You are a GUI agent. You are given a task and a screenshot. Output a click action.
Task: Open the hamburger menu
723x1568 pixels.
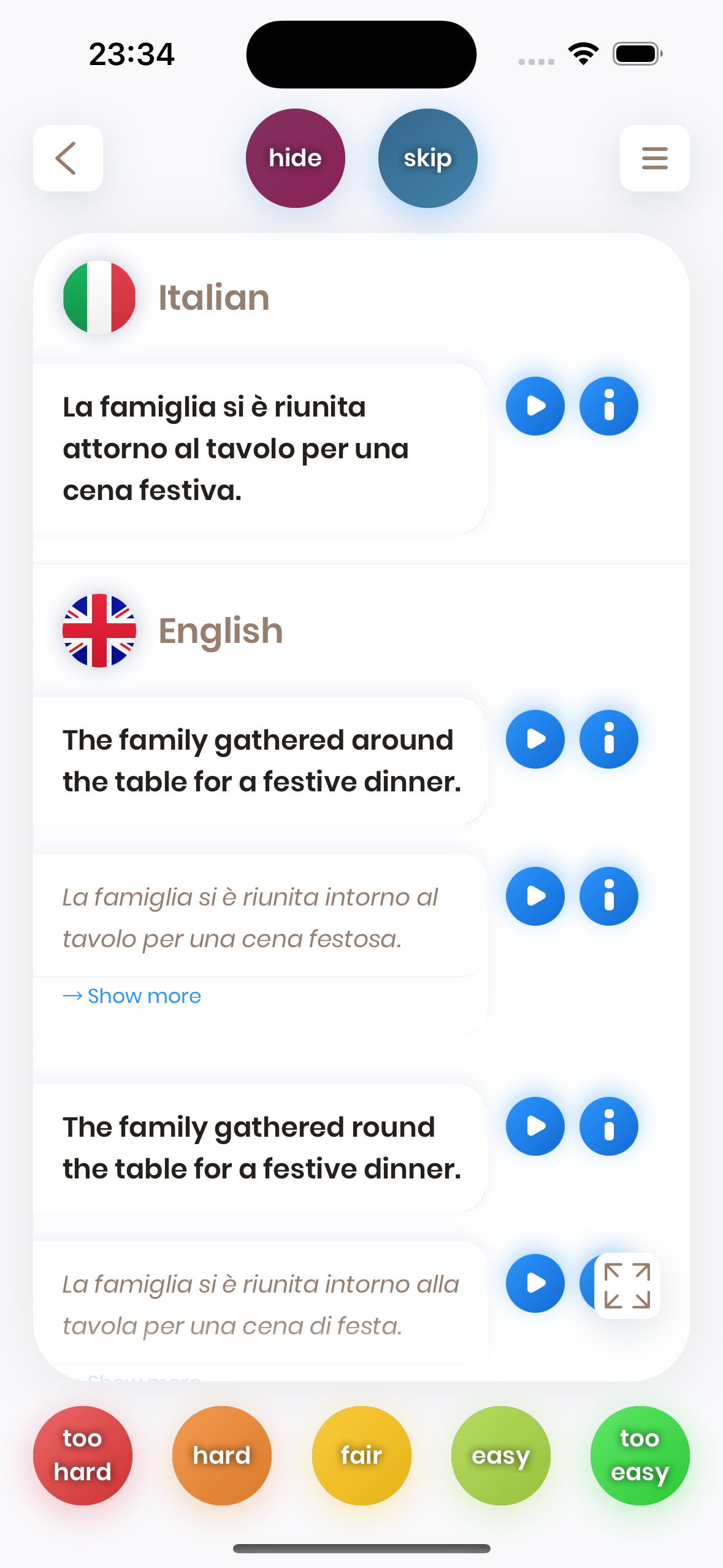pos(654,158)
